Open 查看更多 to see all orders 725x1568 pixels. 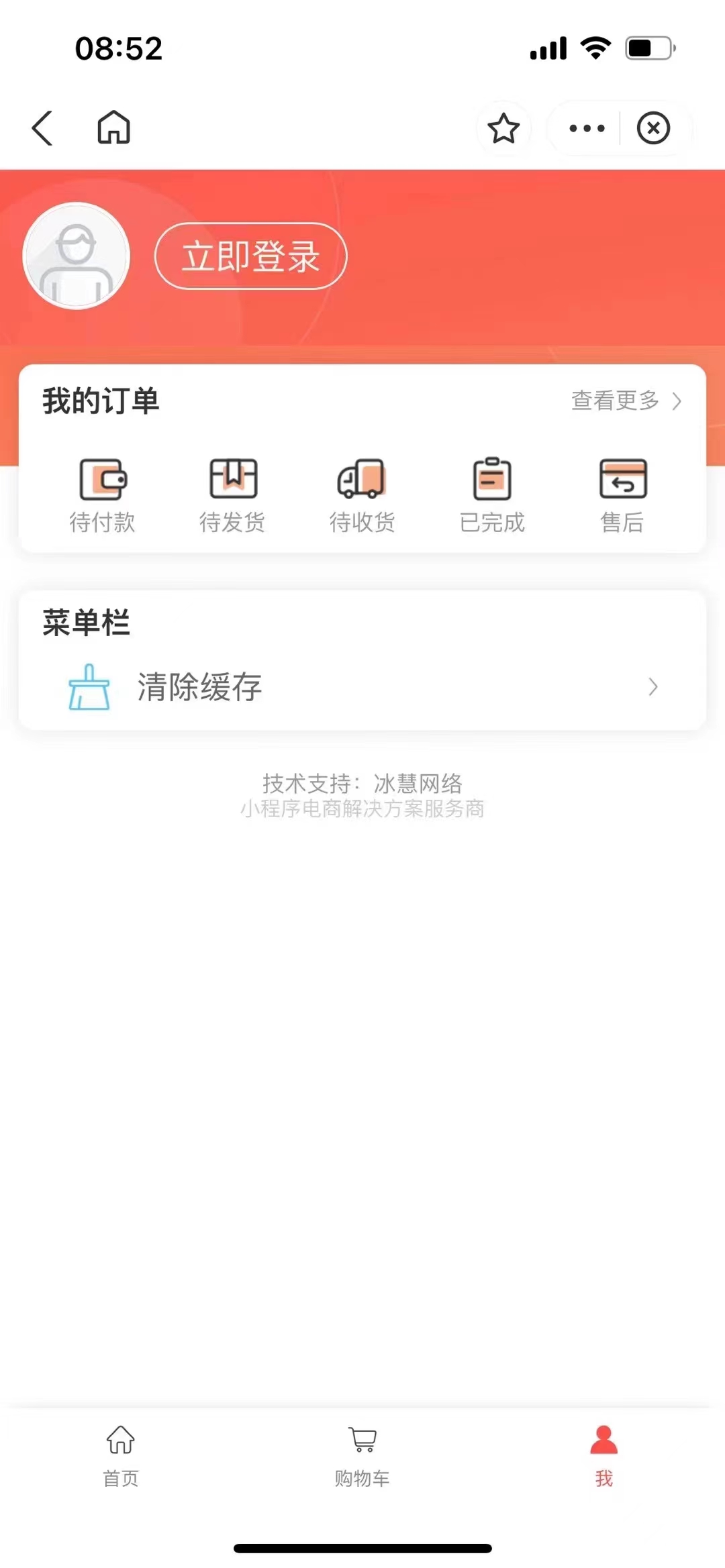pos(626,401)
